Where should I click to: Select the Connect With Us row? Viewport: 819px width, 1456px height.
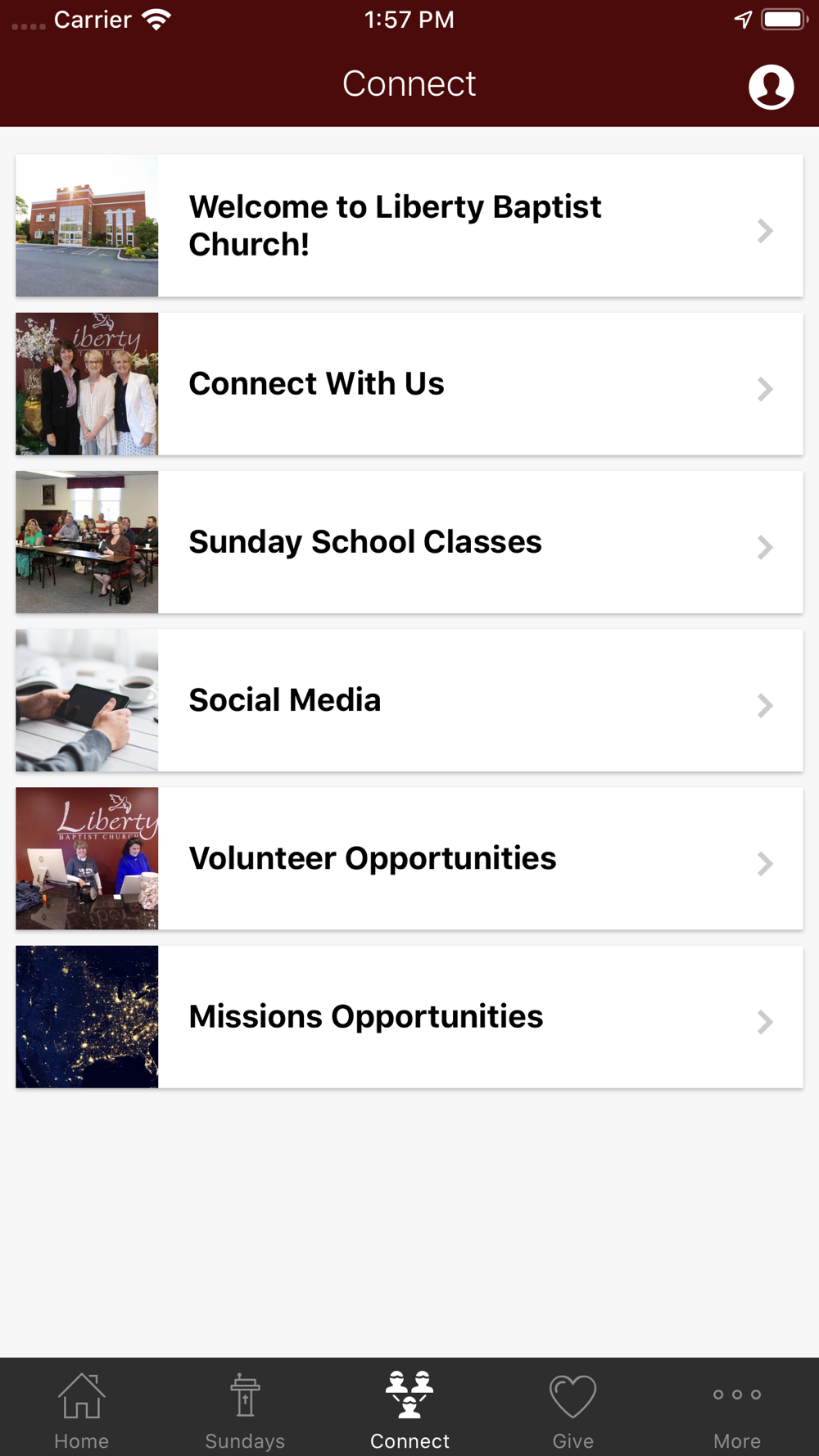pos(409,384)
